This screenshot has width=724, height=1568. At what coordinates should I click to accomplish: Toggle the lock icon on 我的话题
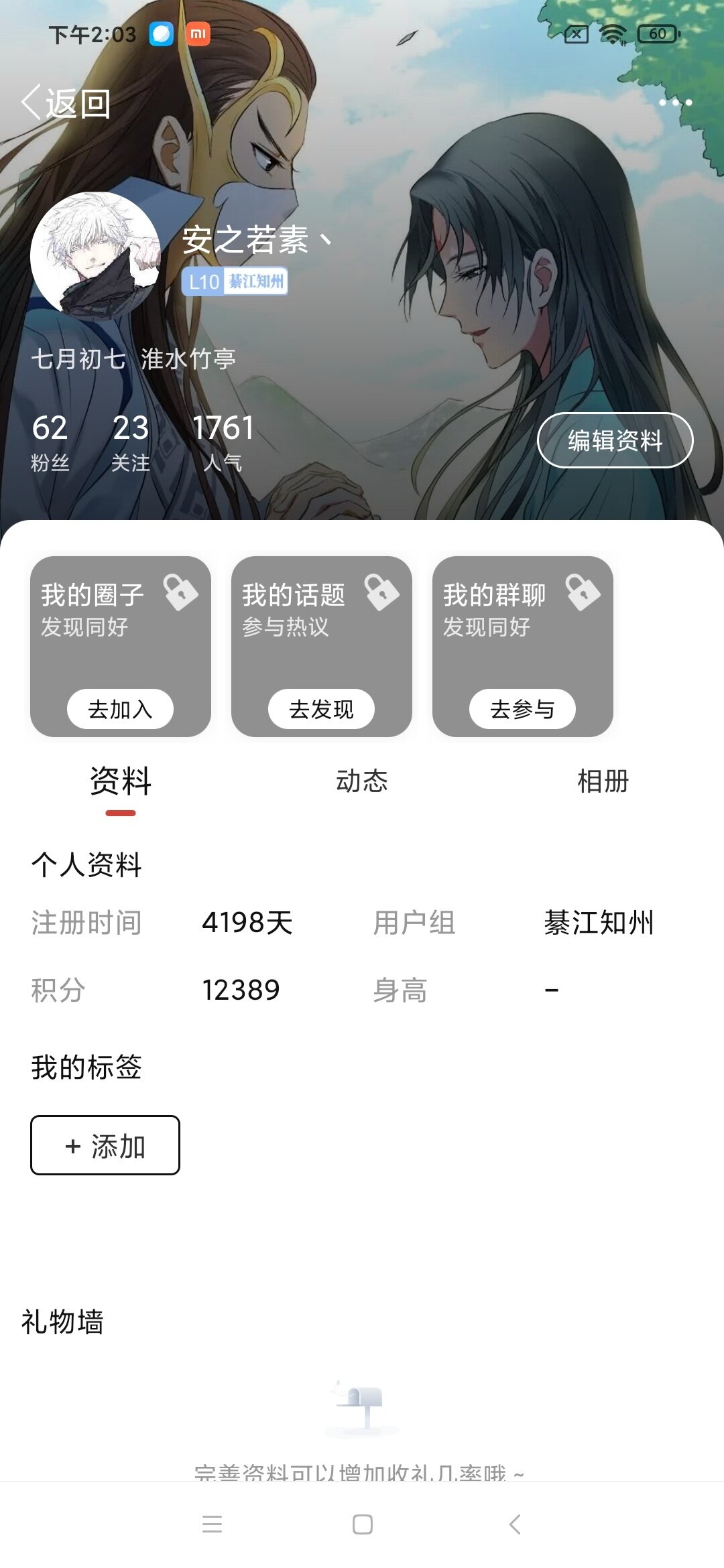click(x=382, y=592)
